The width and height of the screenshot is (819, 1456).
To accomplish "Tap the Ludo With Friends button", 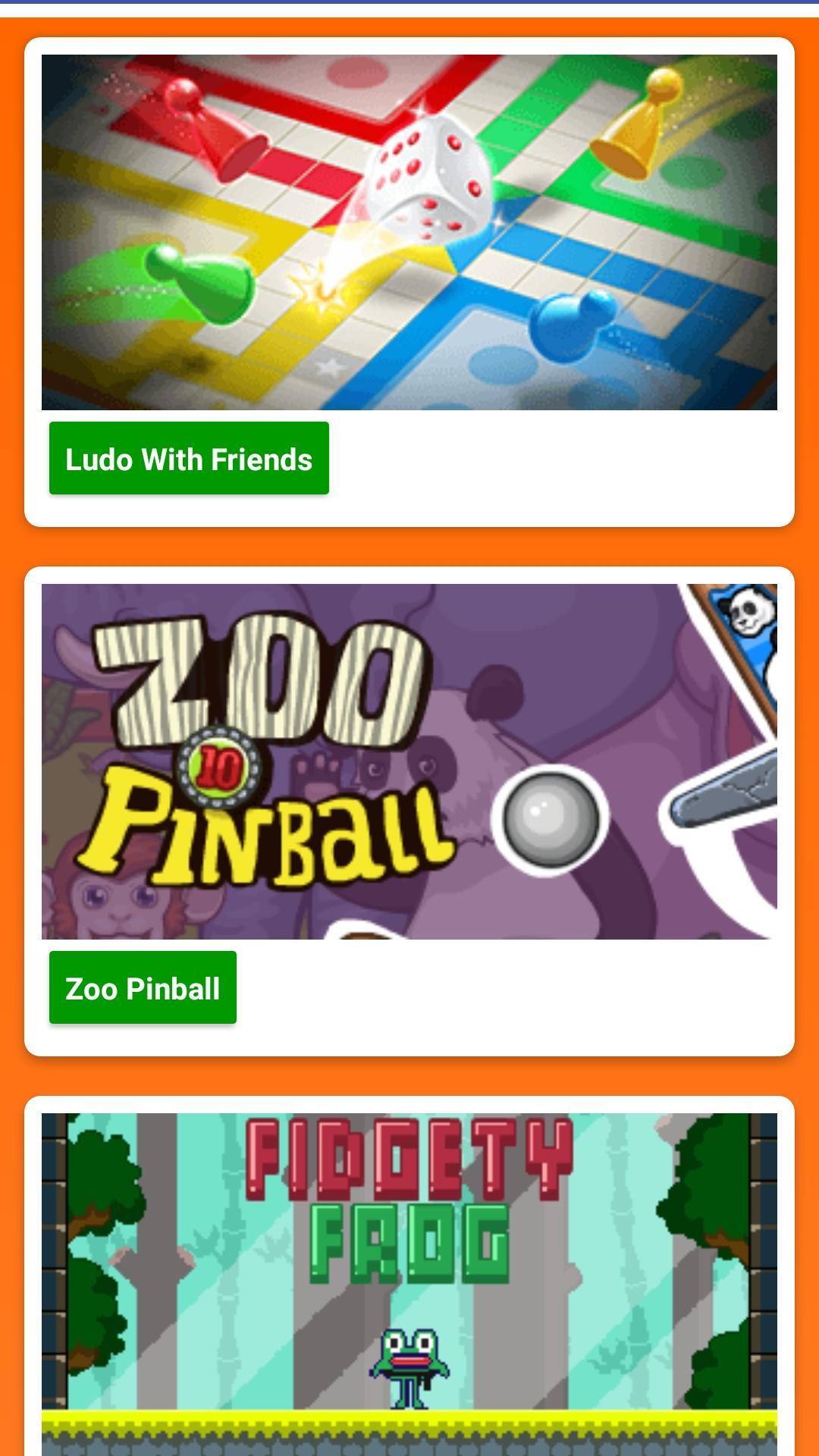I will click(189, 458).
